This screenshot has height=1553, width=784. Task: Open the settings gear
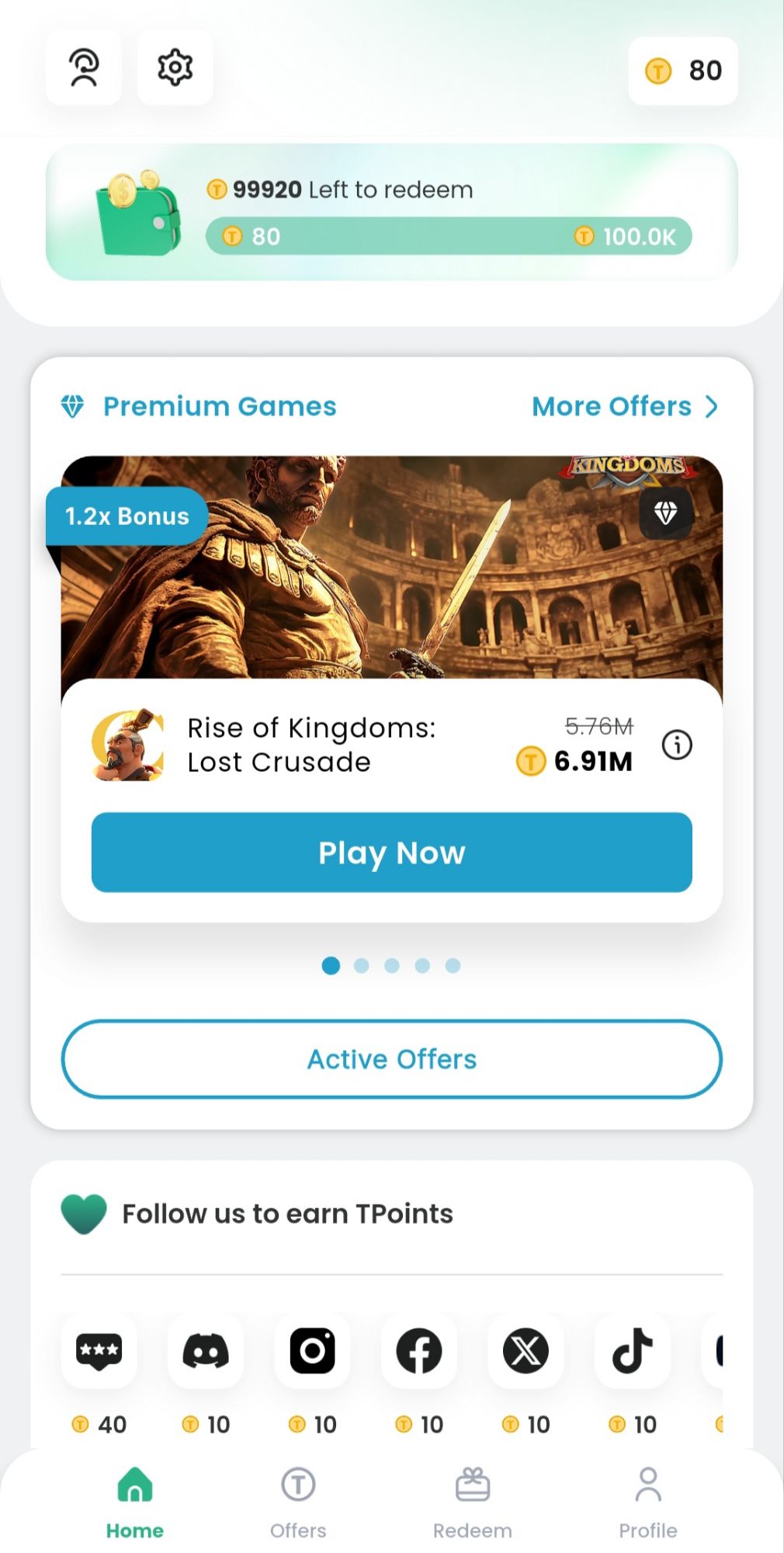pos(174,68)
